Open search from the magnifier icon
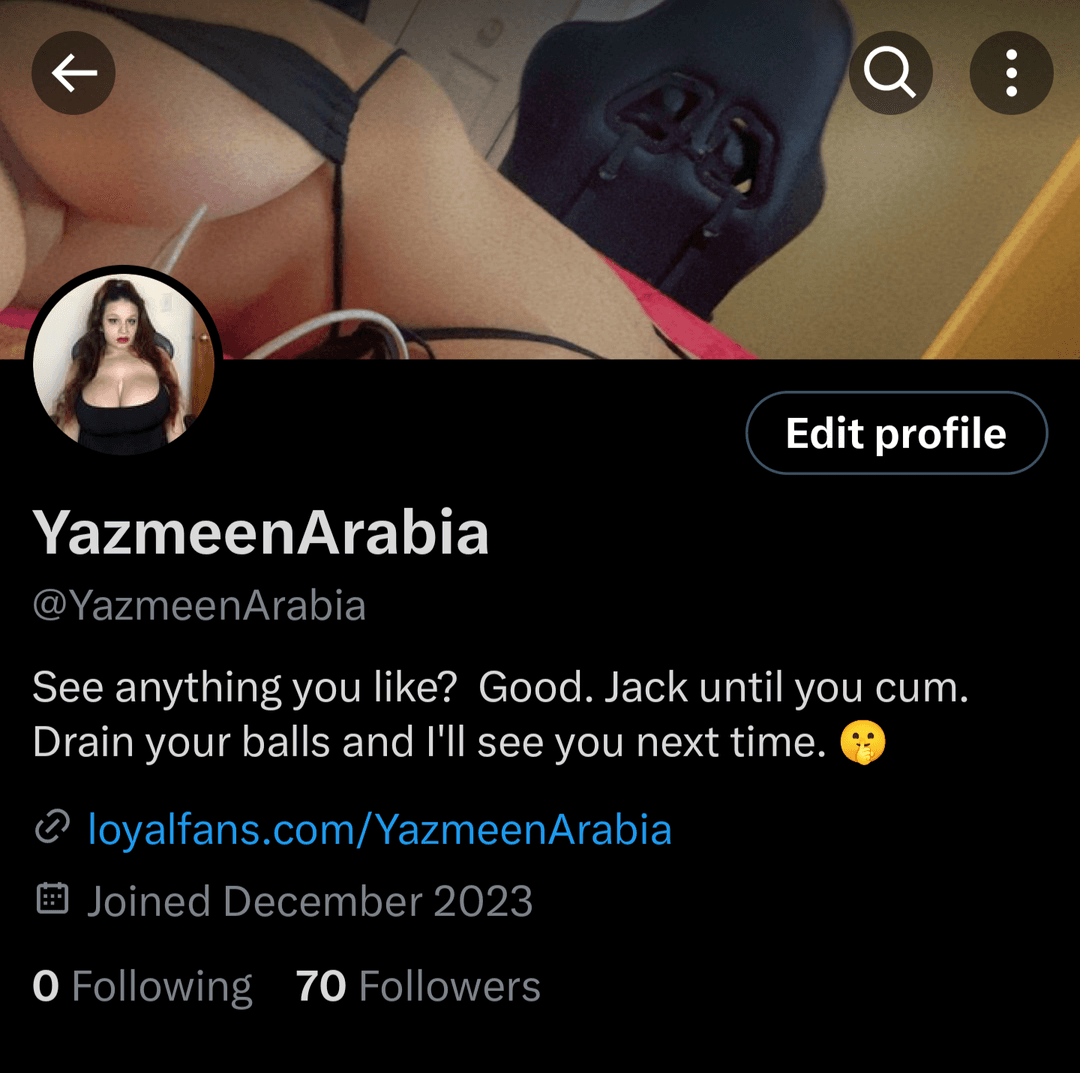1080x1073 pixels. (x=890, y=73)
